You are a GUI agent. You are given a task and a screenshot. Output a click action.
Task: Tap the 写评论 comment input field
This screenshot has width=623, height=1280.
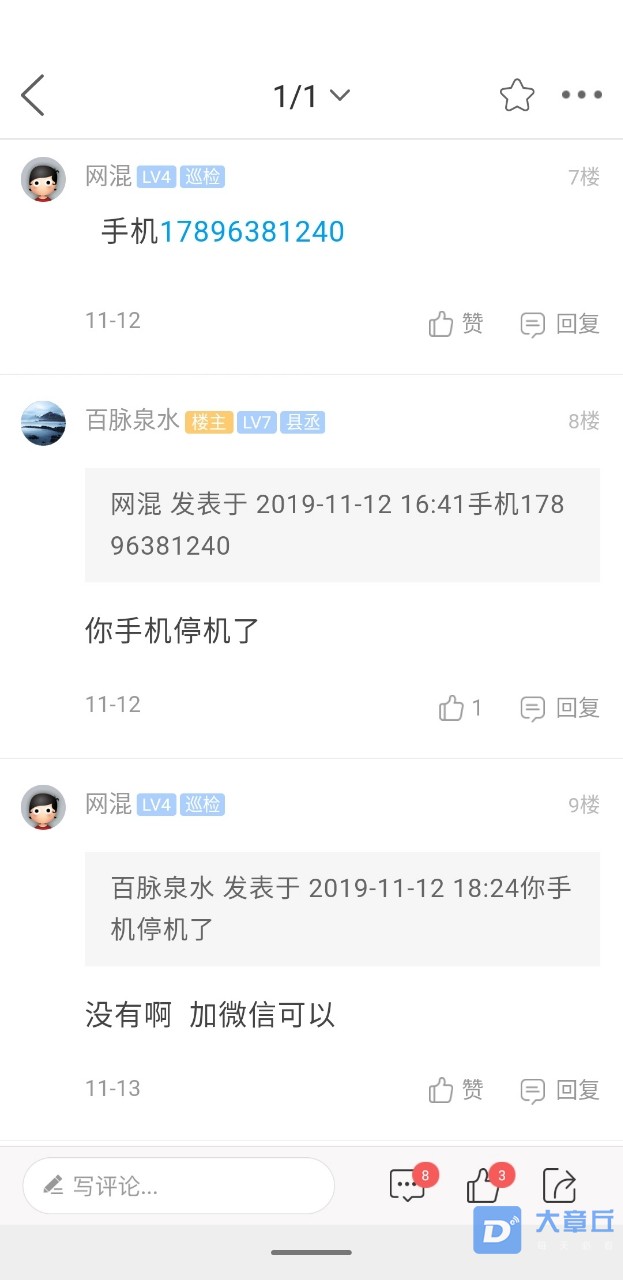click(178, 1186)
